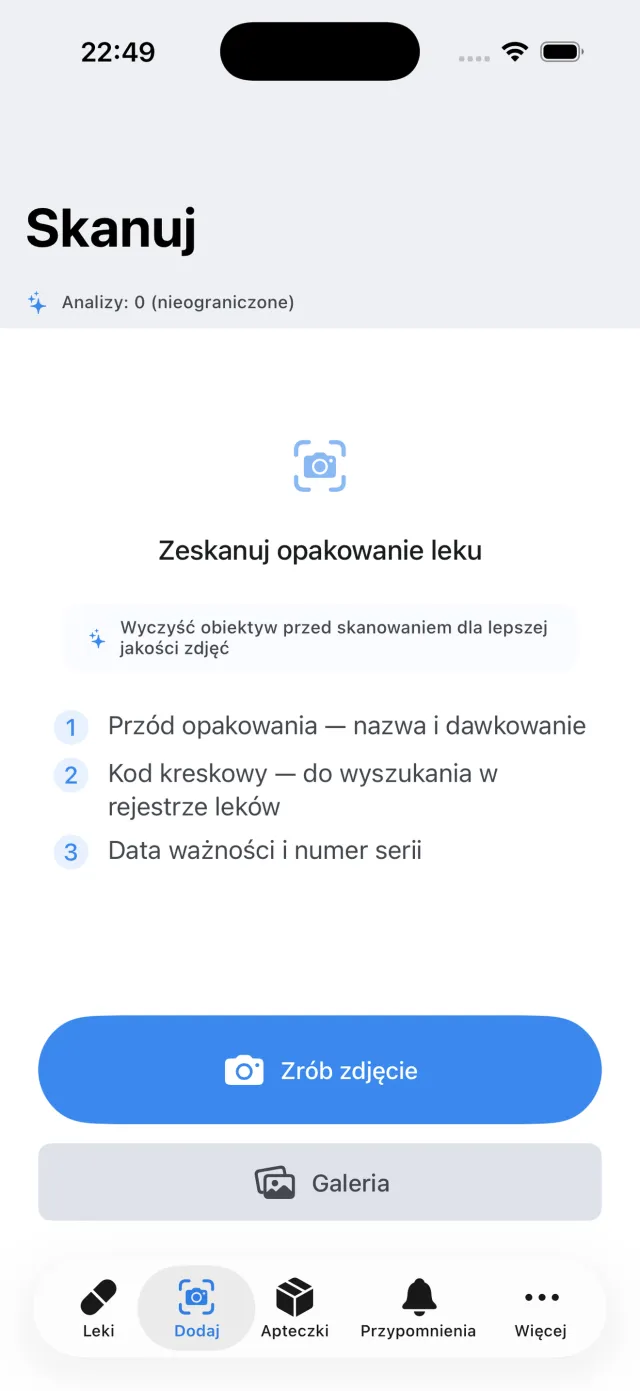Switch to the Leki tab
Screen dimensions: 640x1391
pyautogui.click(x=98, y=1310)
